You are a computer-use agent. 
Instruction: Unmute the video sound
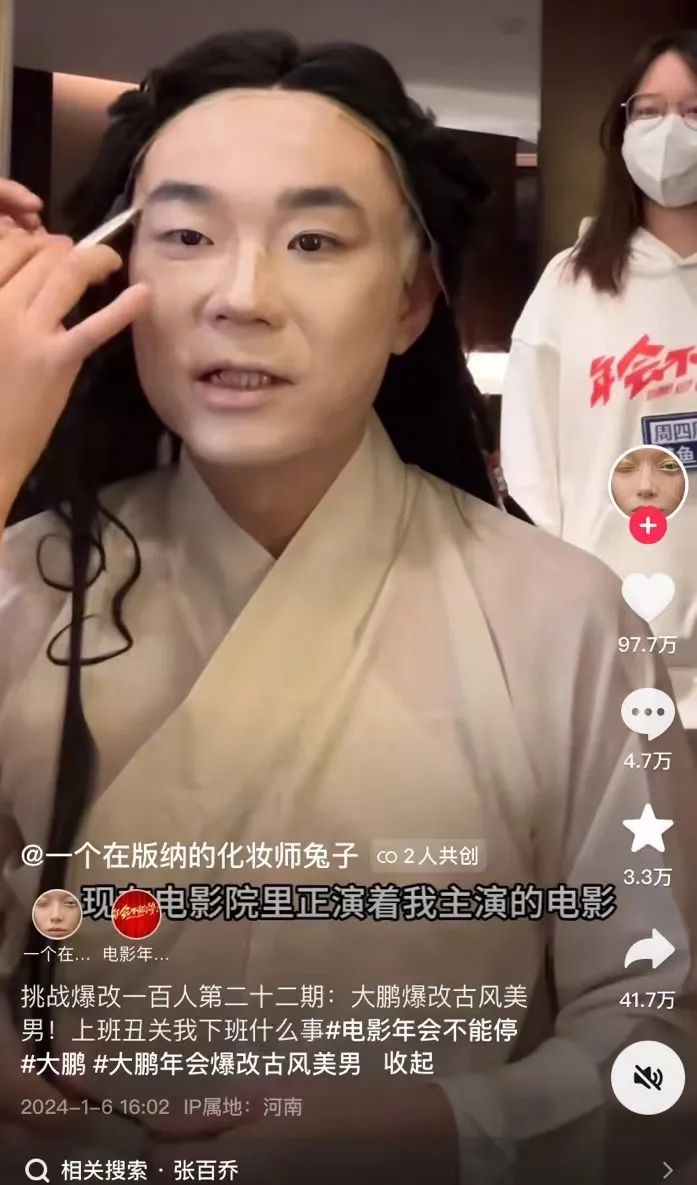coord(648,1077)
